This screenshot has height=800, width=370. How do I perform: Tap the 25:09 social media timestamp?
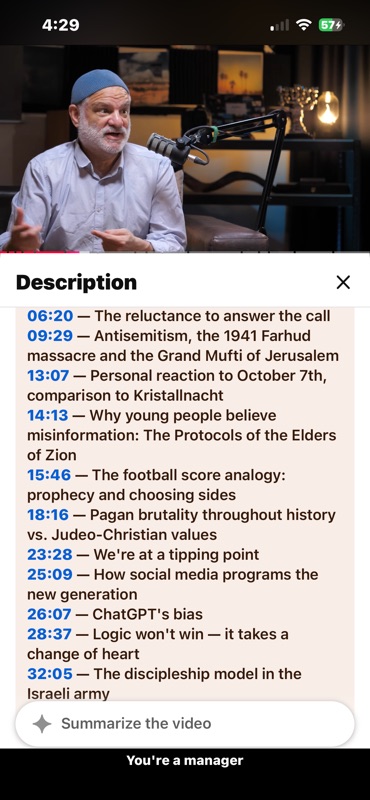(50, 574)
